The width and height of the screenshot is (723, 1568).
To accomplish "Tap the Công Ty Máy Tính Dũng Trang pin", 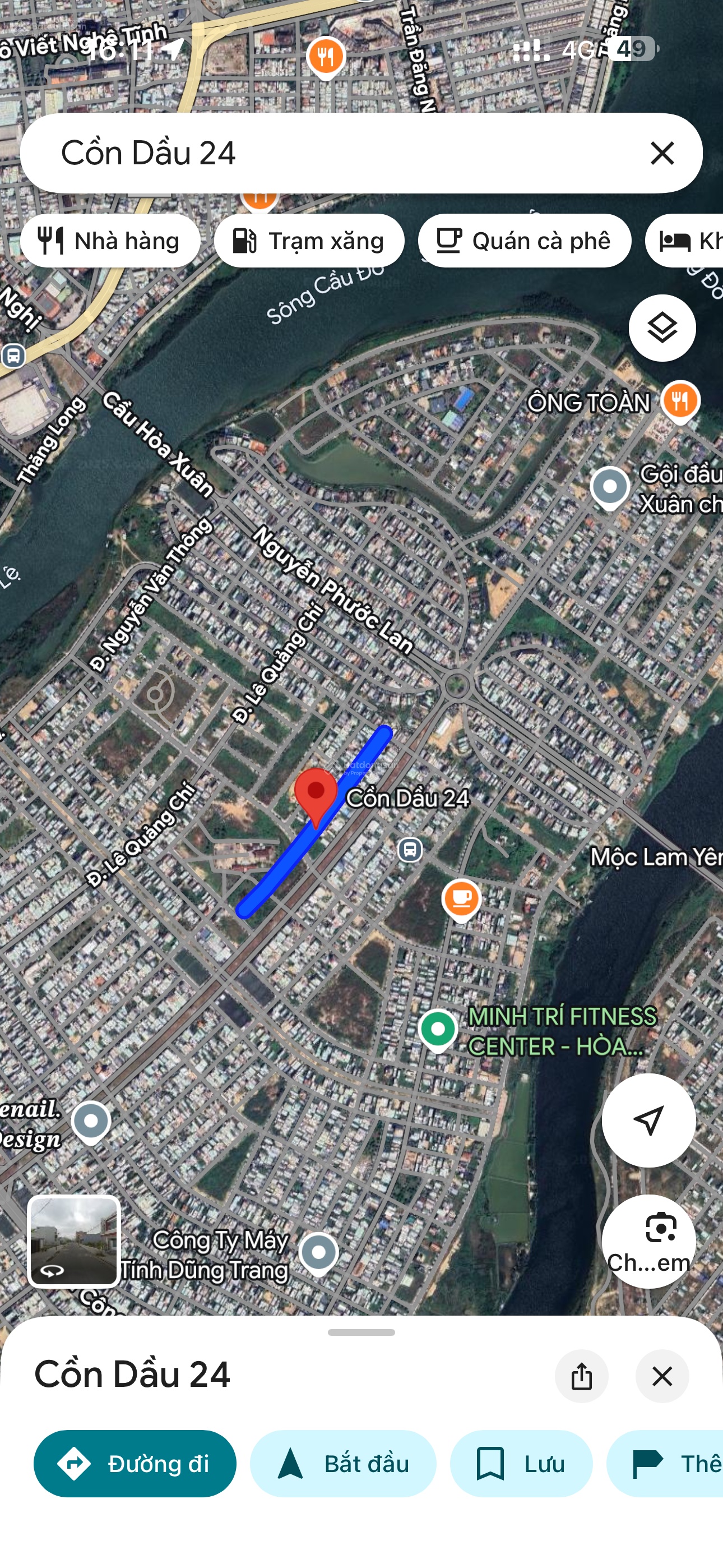I will point(318,1252).
